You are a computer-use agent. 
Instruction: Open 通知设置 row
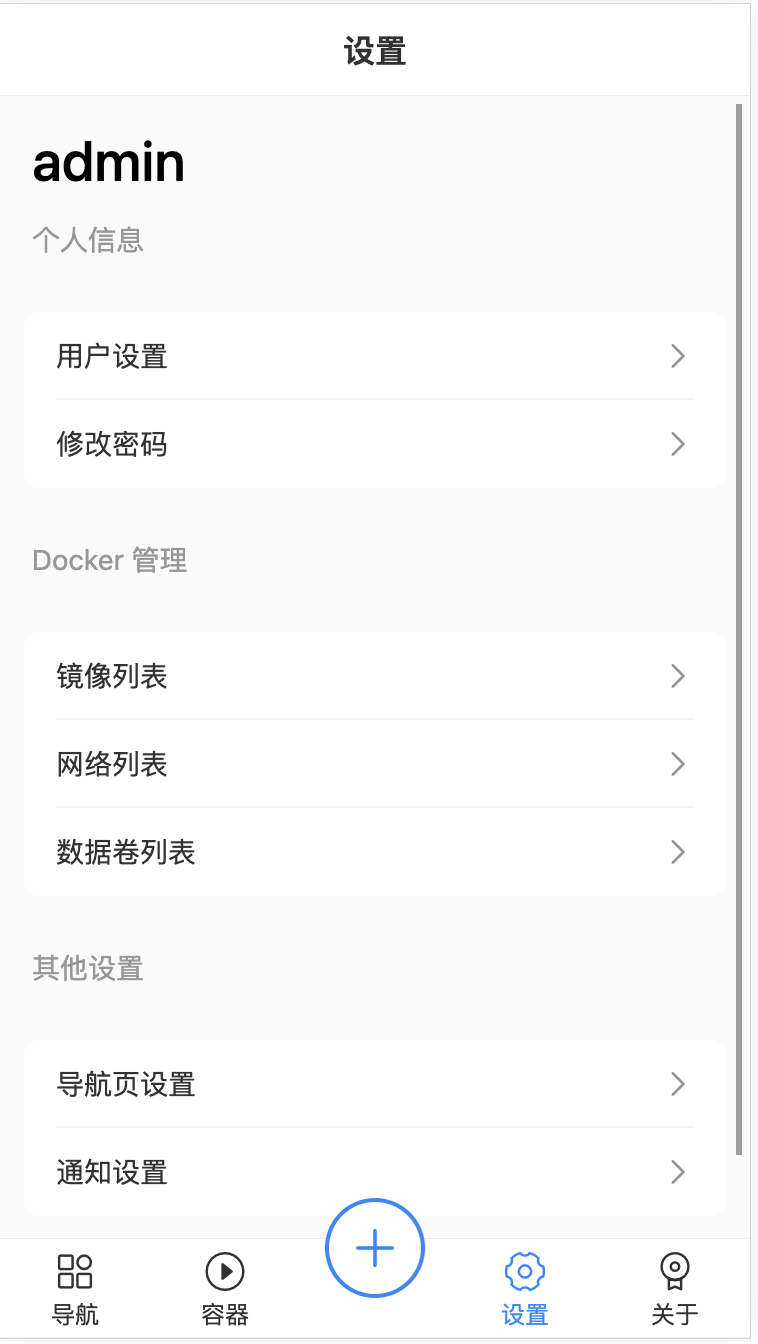coord(374,1172)
